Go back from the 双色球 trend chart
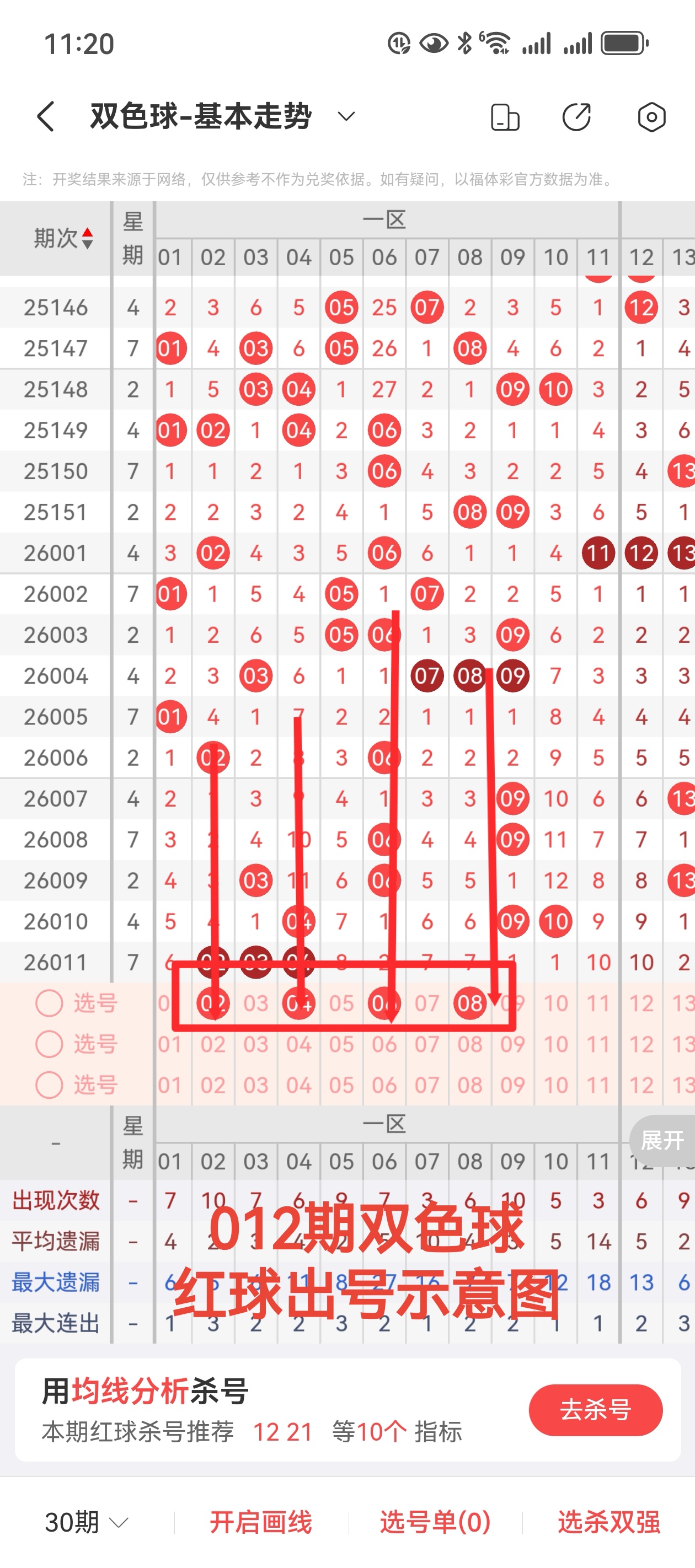The width and height of the screenshot is (695, 1568). tap(46, 116)
